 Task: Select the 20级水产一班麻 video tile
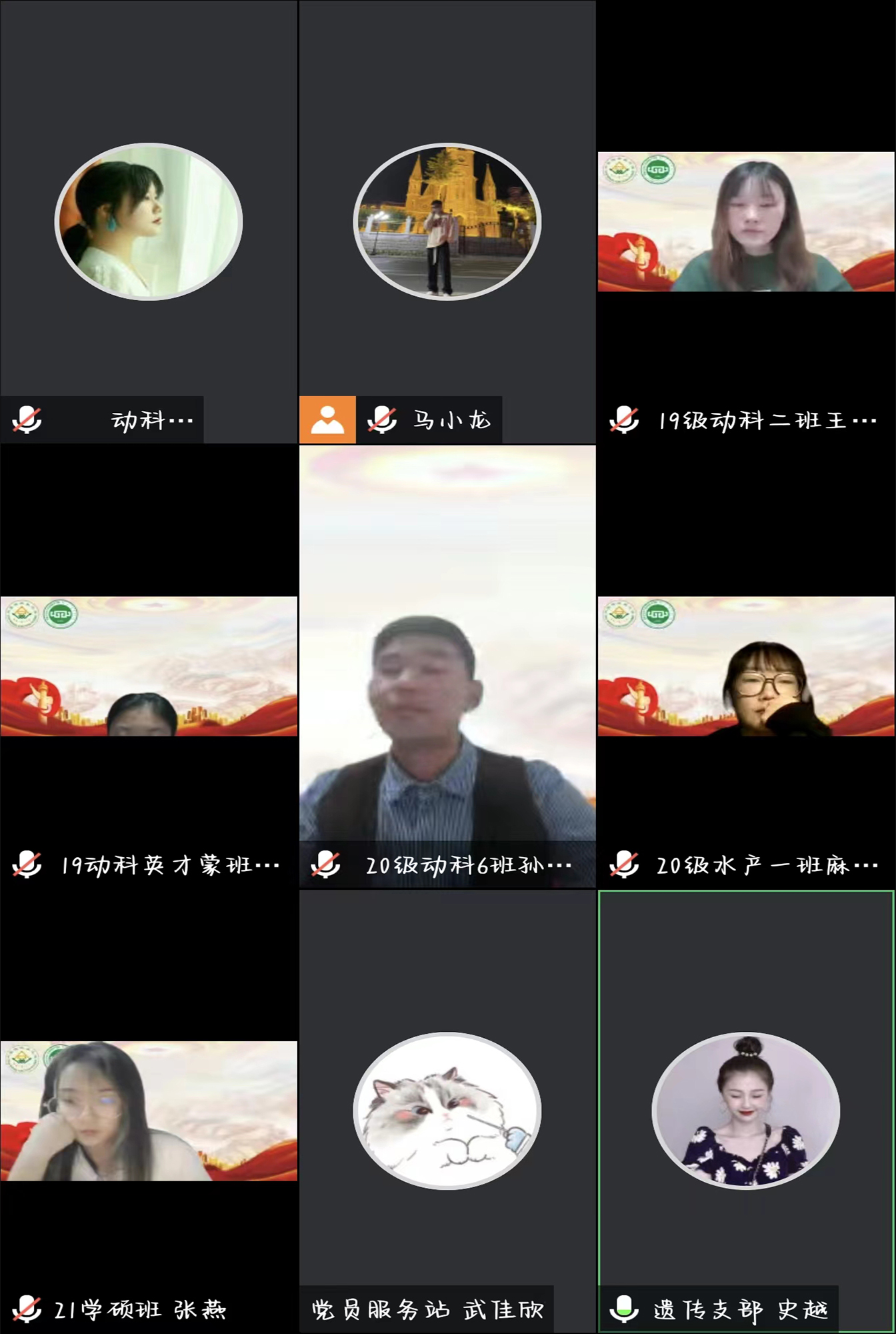pos(745,666)
